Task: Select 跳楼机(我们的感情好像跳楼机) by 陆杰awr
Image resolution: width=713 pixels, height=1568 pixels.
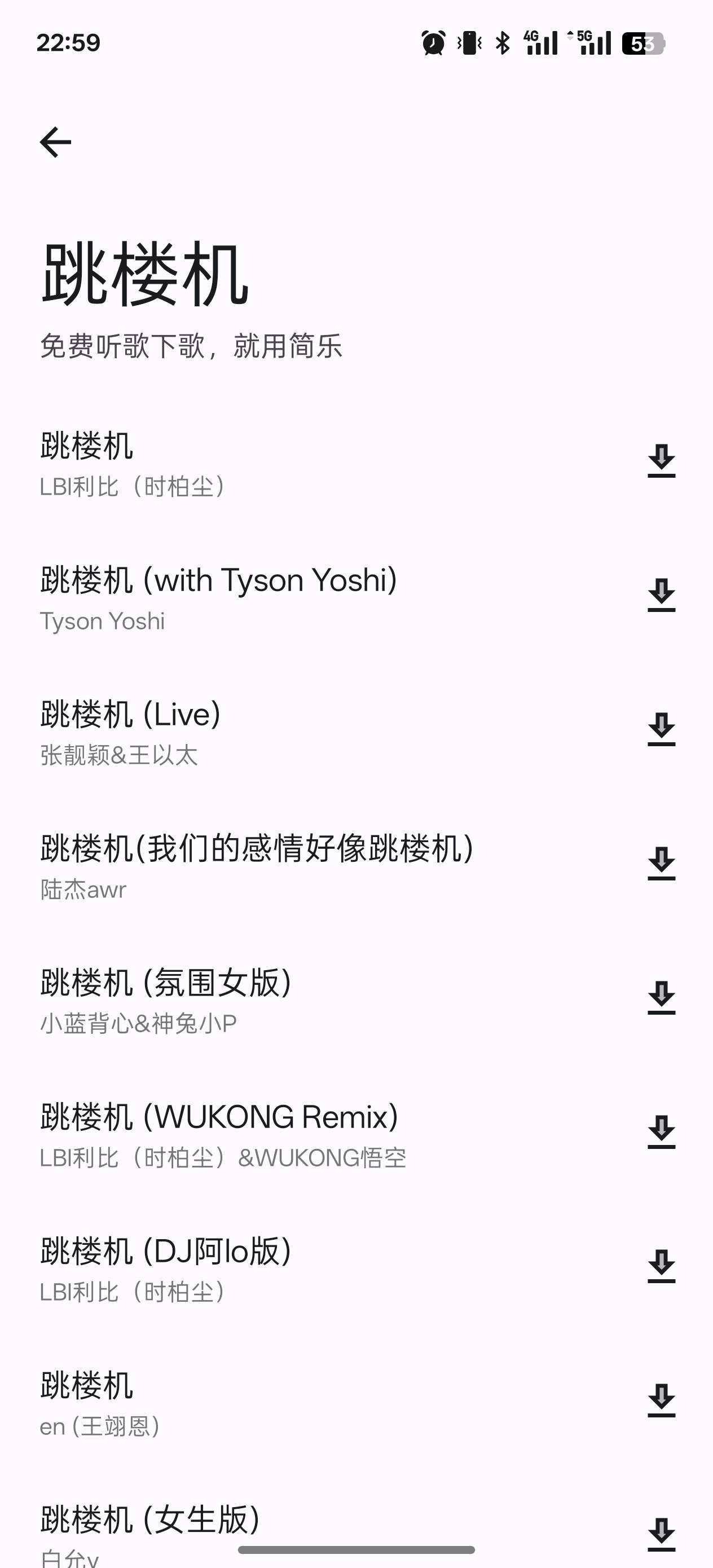Action: pyautogui.click(x=256, y=865)
